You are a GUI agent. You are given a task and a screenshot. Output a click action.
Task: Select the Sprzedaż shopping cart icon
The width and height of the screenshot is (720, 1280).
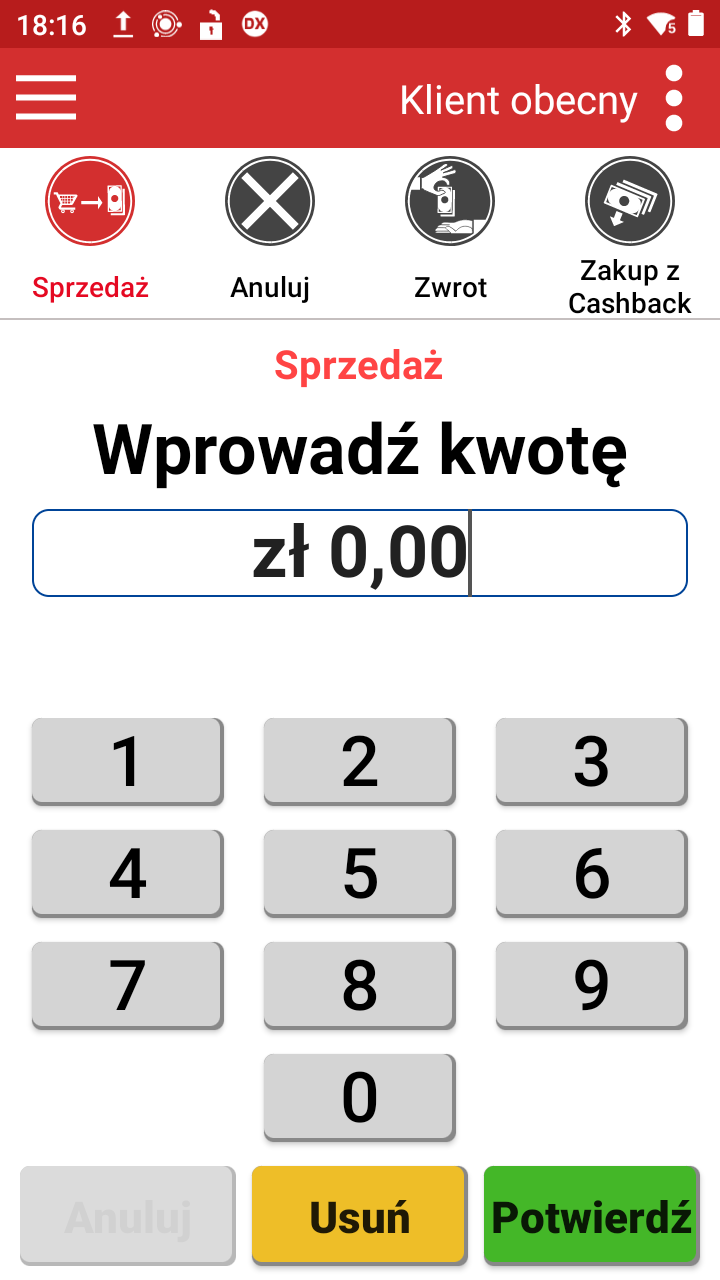tap(89, 200)
